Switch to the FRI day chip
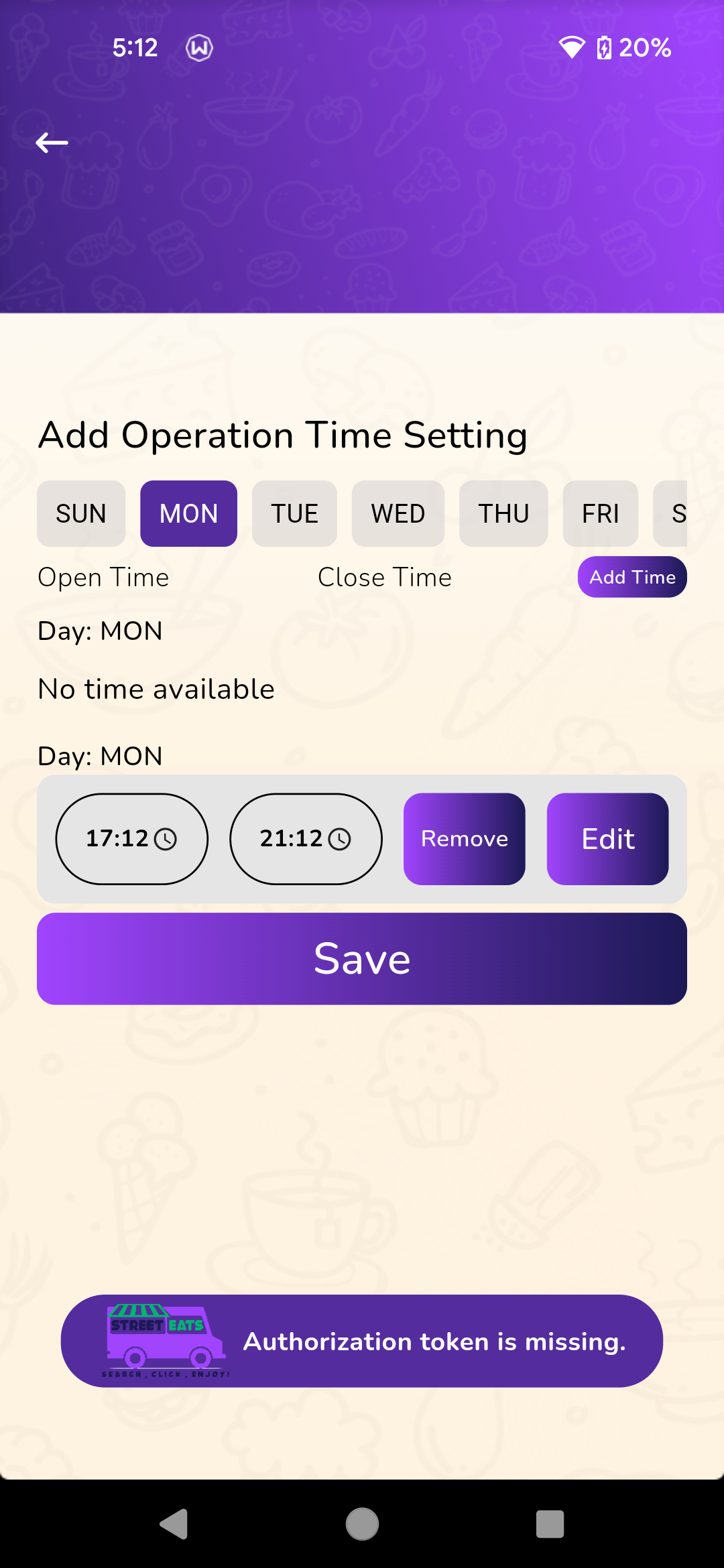The width and height of the screenshot is (724, 1568). point(600,514)
